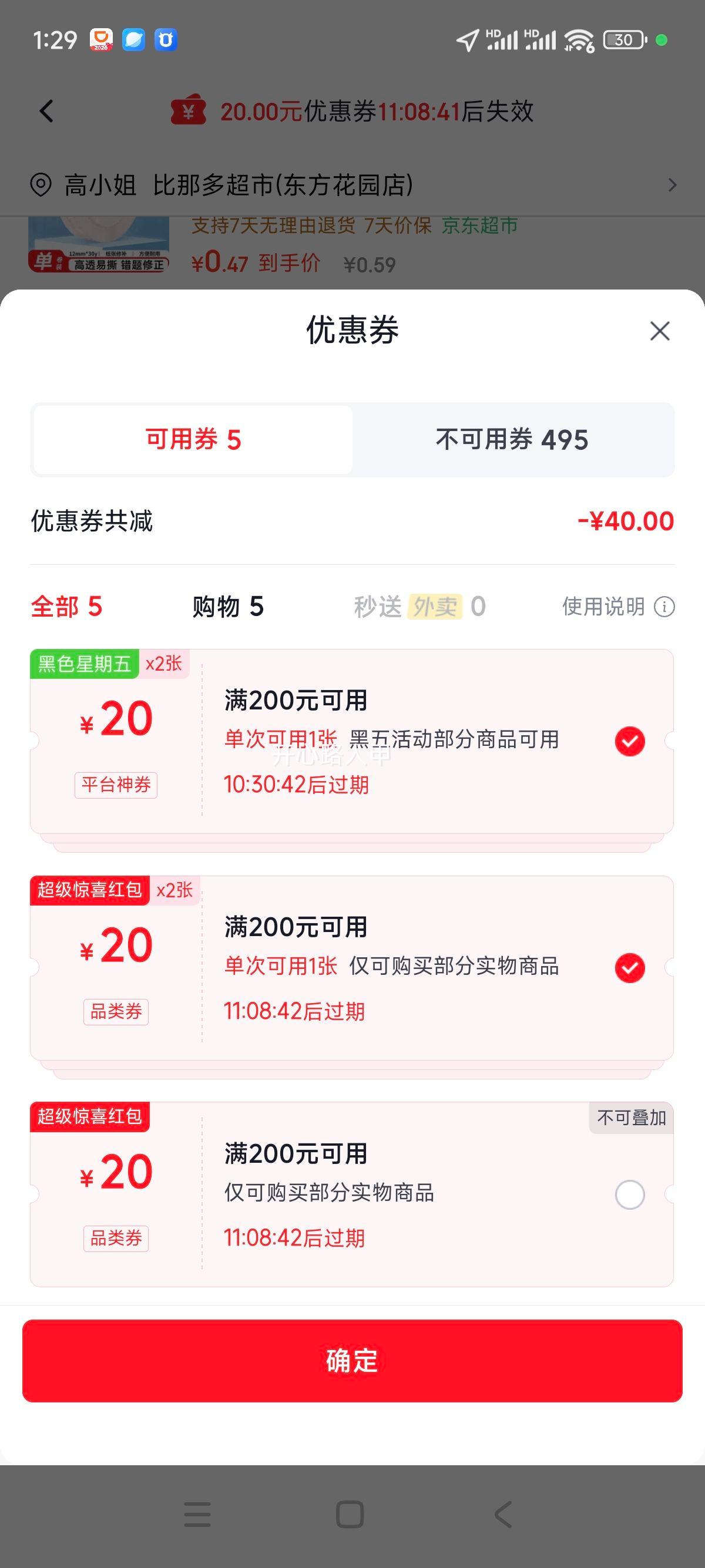Select the bottom 不可叠加 ¥20 coupon

(630, 1194)
